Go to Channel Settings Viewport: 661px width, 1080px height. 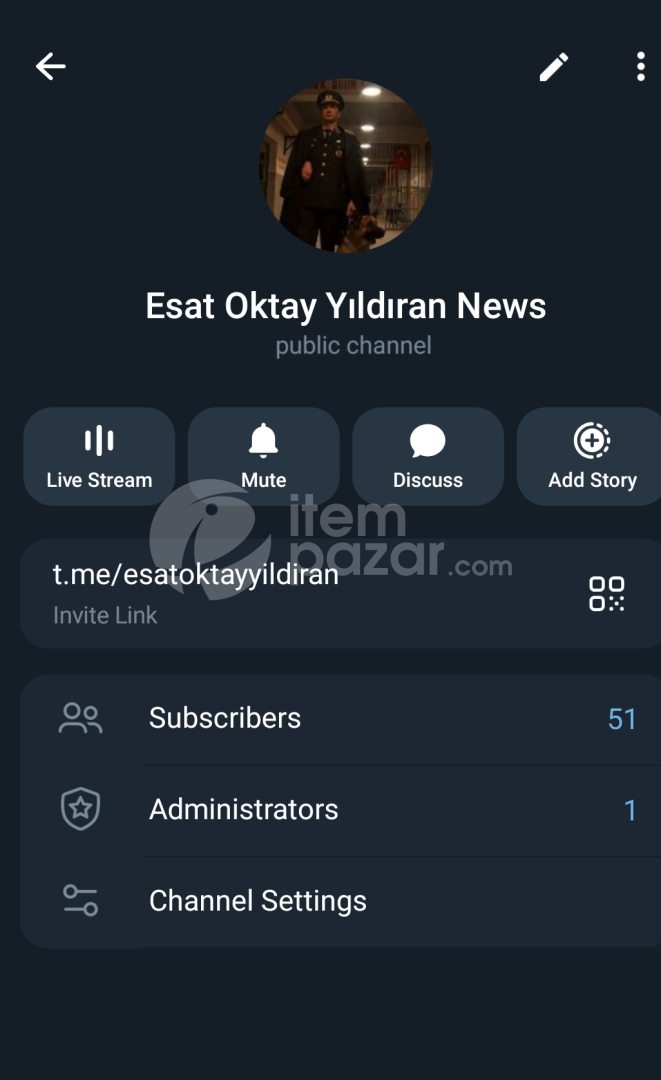tap(341, 901)
